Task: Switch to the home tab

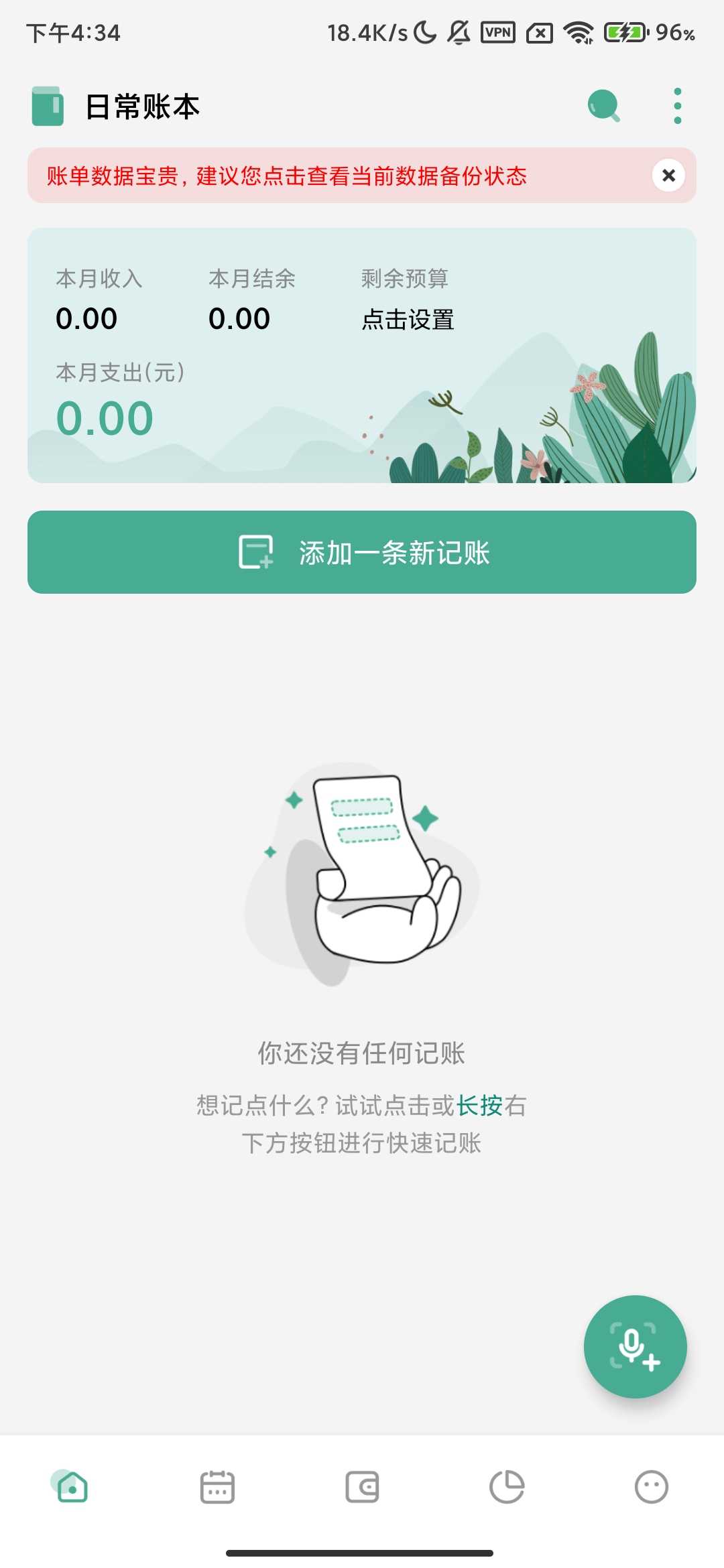Action: (72, 1486)
